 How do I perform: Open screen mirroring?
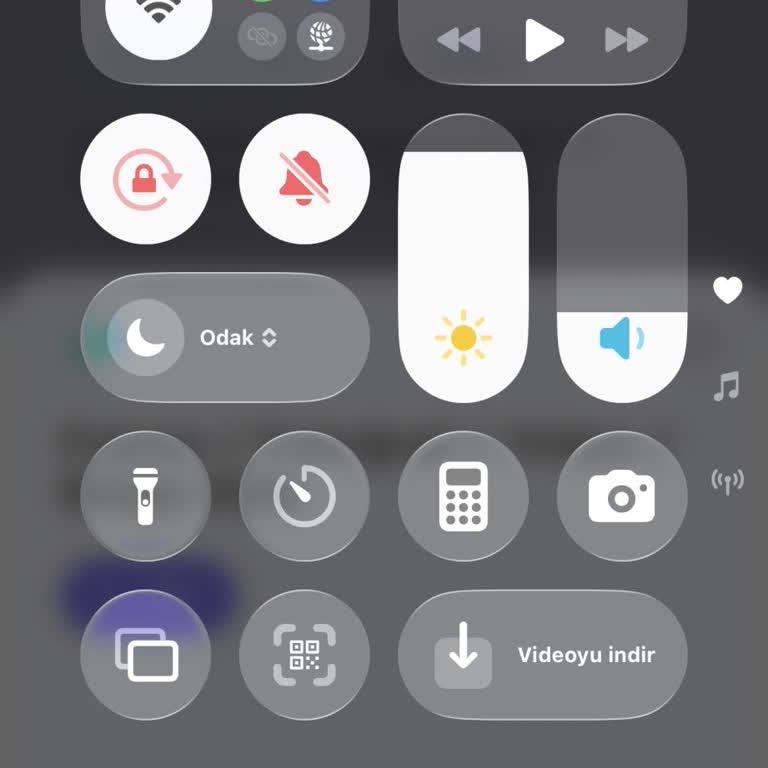[146, 655]
